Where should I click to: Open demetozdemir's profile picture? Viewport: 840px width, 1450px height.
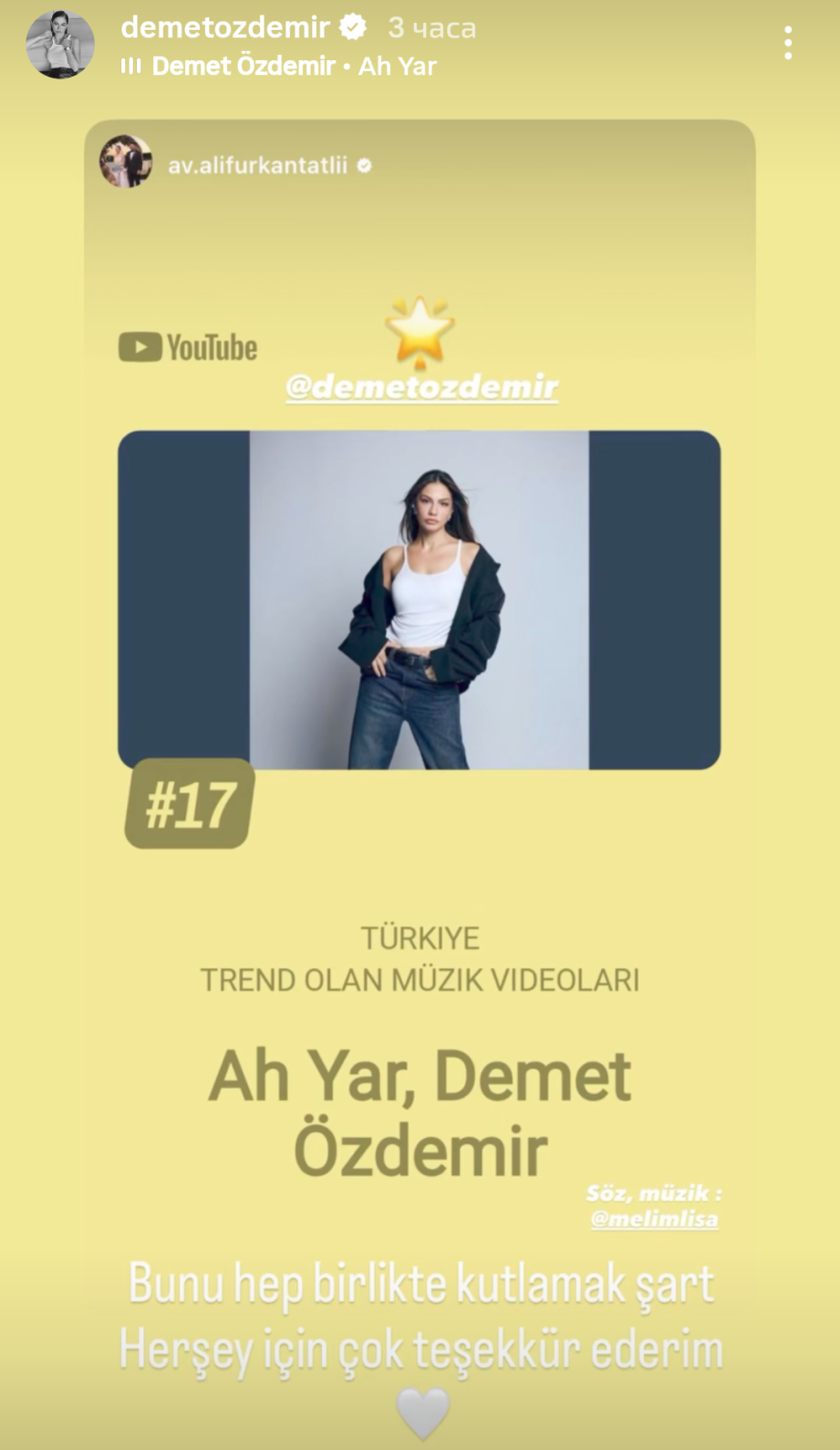(x=60, y=45)
